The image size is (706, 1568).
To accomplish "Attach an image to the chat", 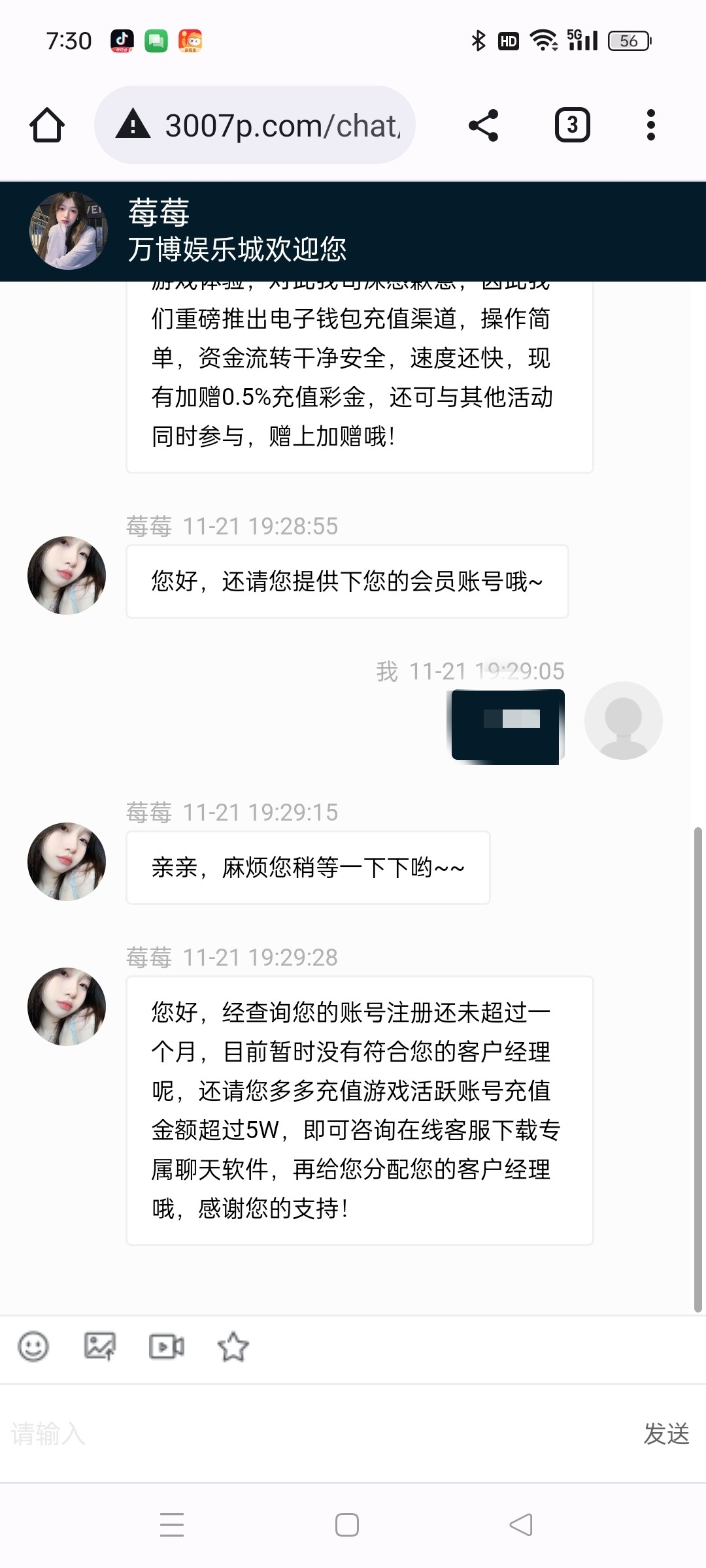I will click(100, 1347).
